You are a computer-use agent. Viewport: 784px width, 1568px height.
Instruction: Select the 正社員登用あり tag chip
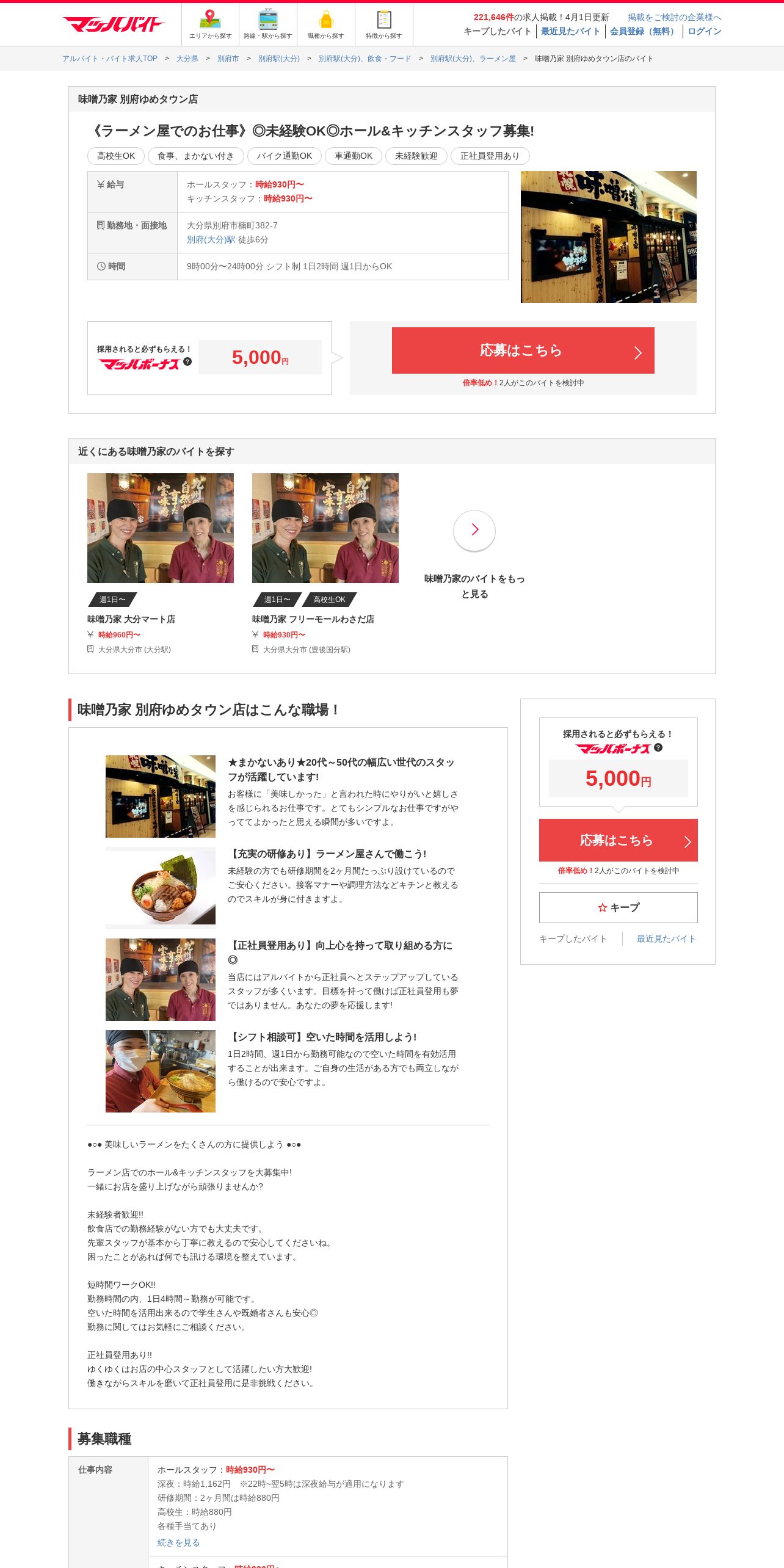click(490, 156)
